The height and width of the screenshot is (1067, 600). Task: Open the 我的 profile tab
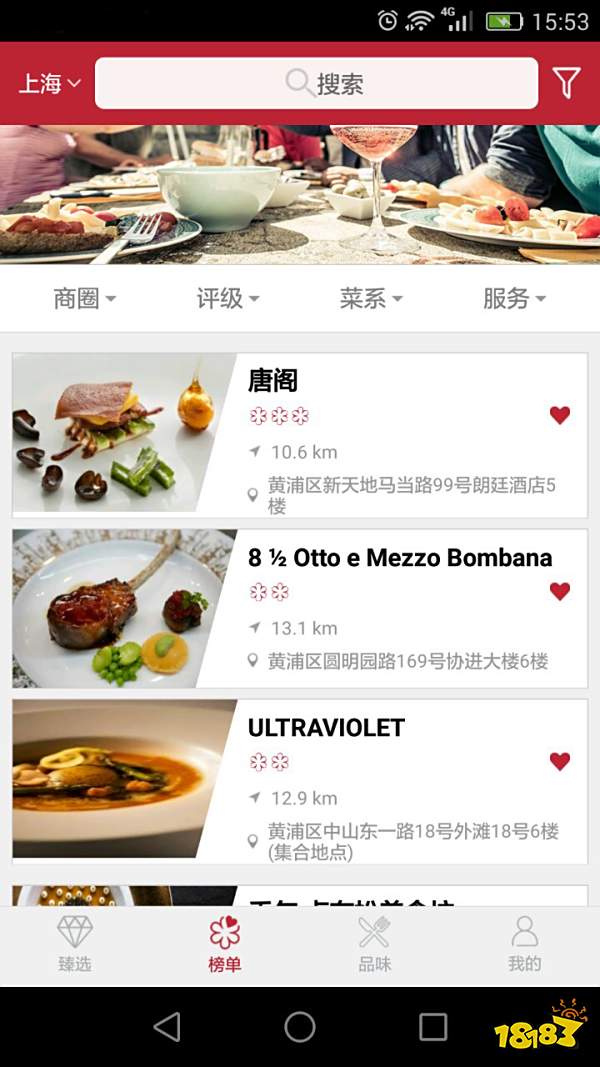point(524,945)
